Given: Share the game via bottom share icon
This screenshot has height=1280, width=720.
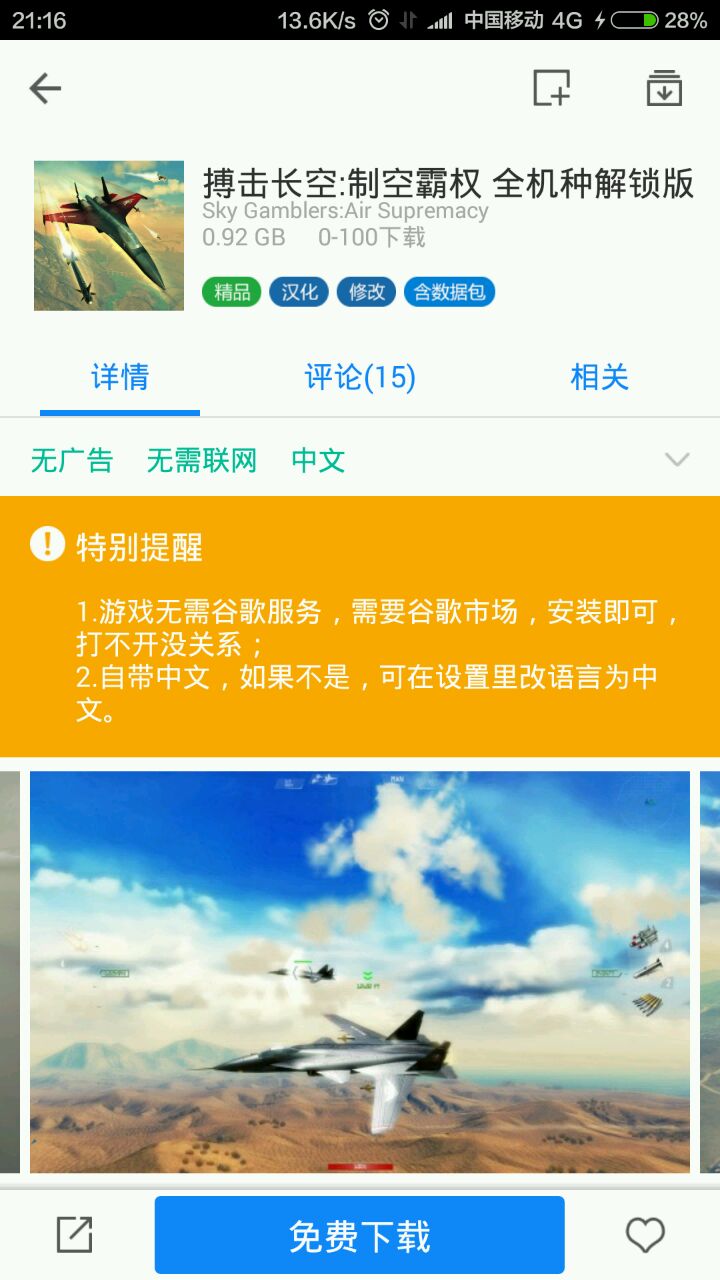Looking at the screenshot, I should [75, 1235].
